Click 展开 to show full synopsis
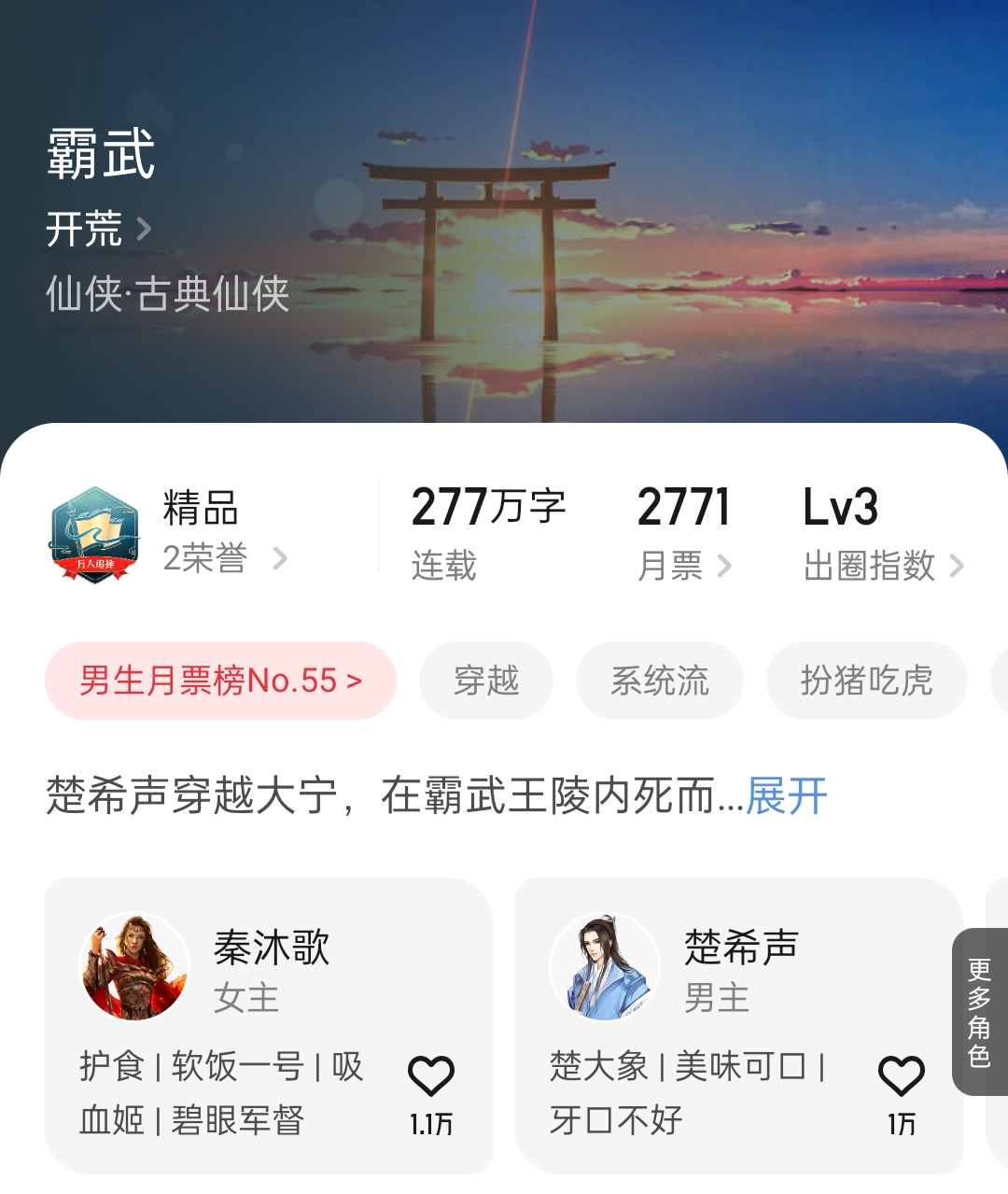The height and width of the screenshot is (1194, 1008). click(x=787, y=798)
